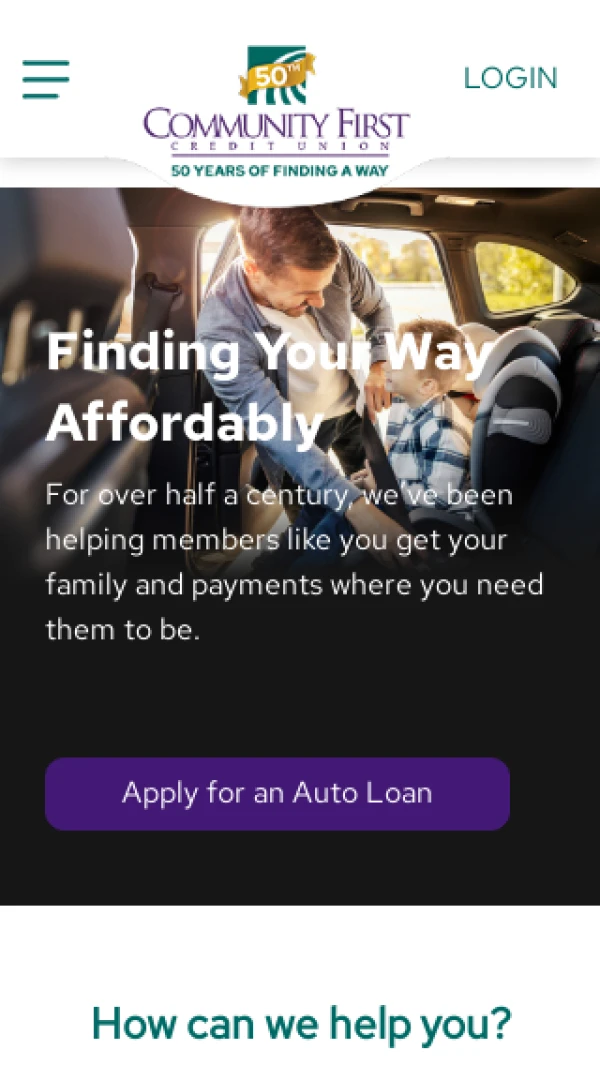Go to homepage via Community First logo

(277, 111)
